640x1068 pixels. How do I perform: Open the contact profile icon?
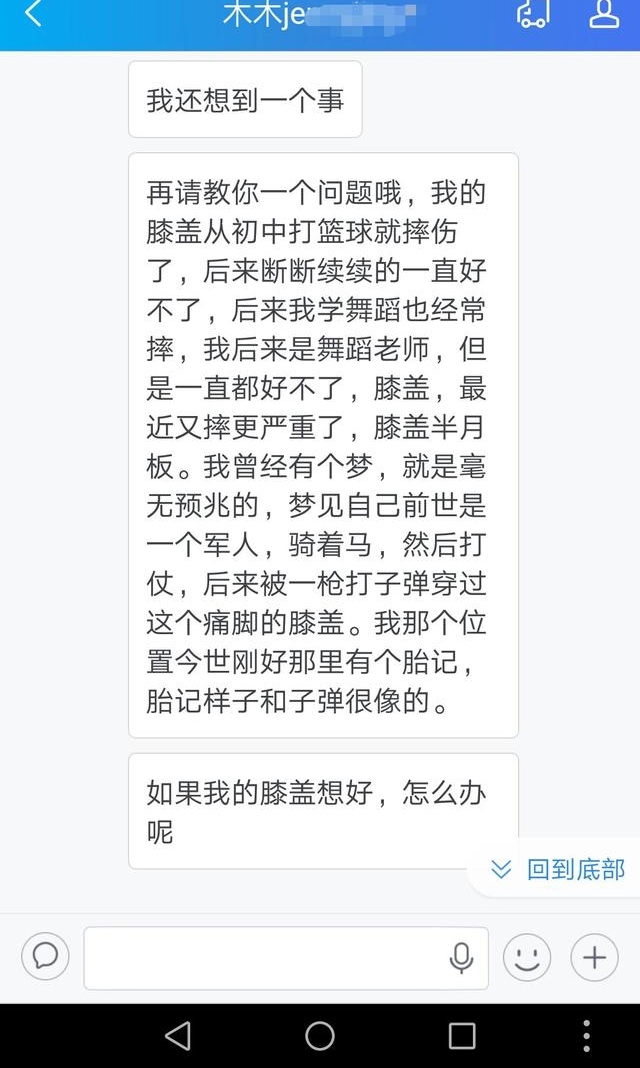[604, 14]
